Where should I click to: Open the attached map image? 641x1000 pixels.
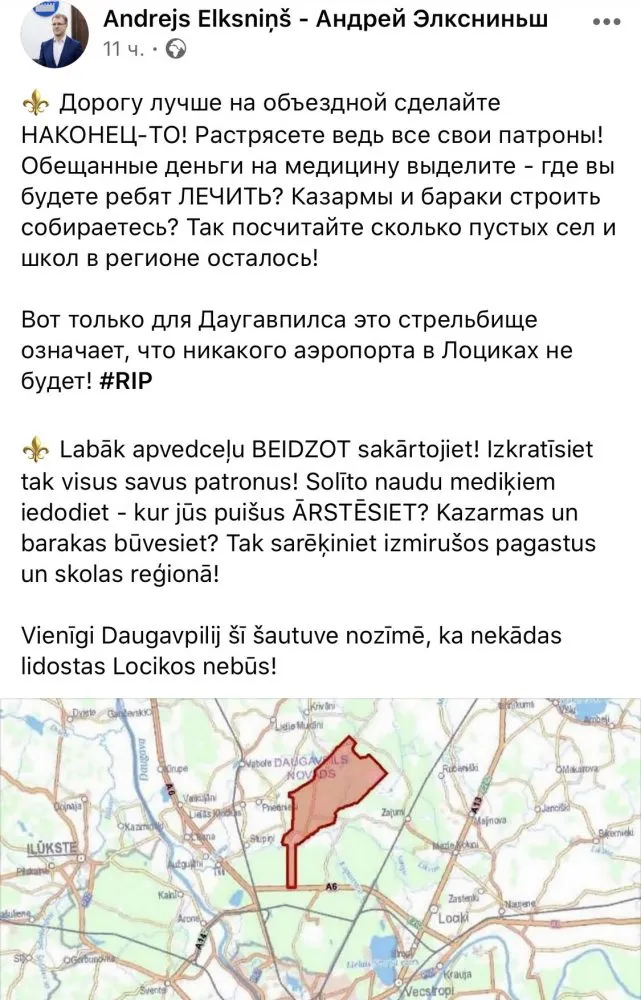pos(320,849)
